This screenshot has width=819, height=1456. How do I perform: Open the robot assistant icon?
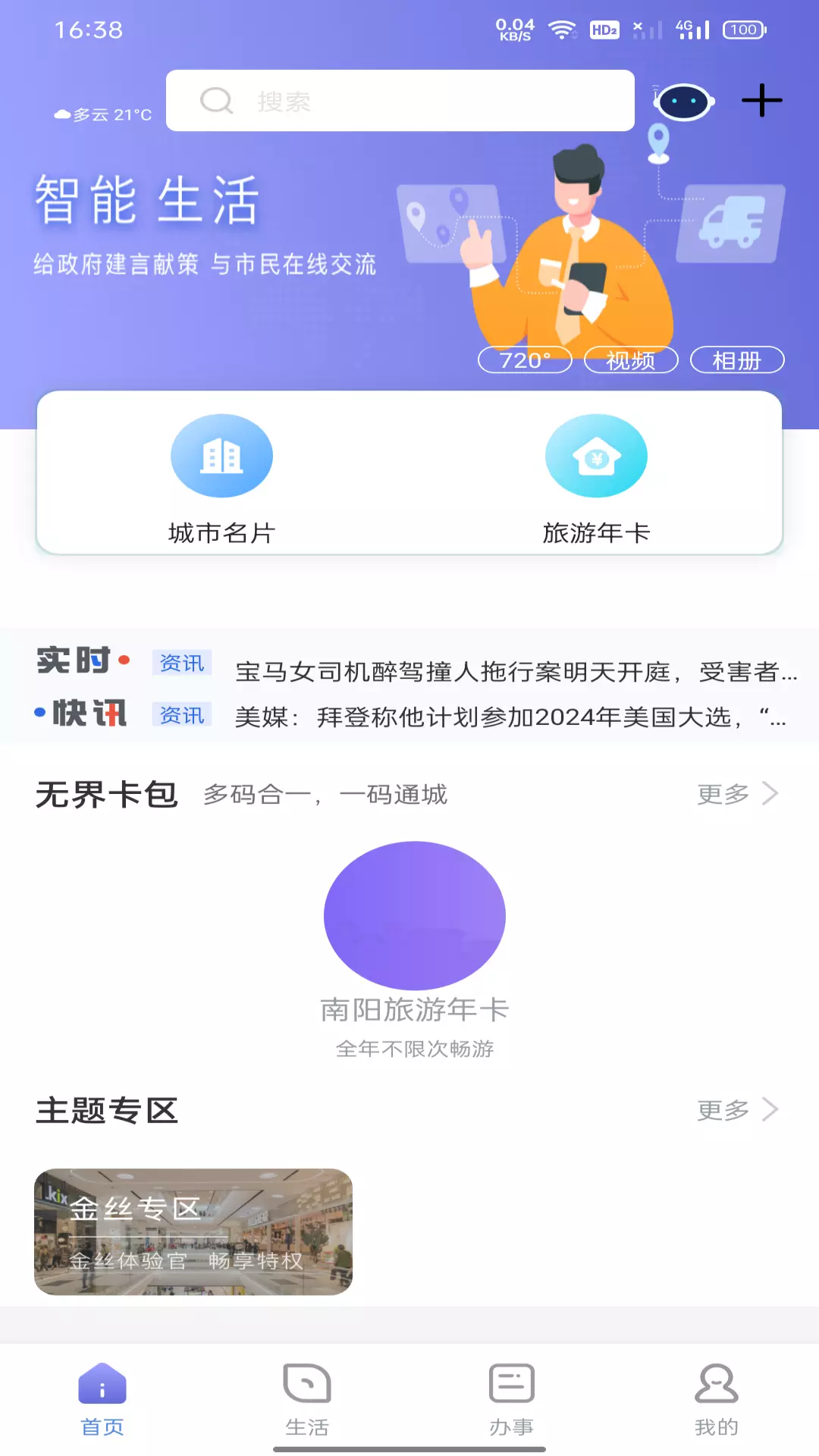(683, 102)
